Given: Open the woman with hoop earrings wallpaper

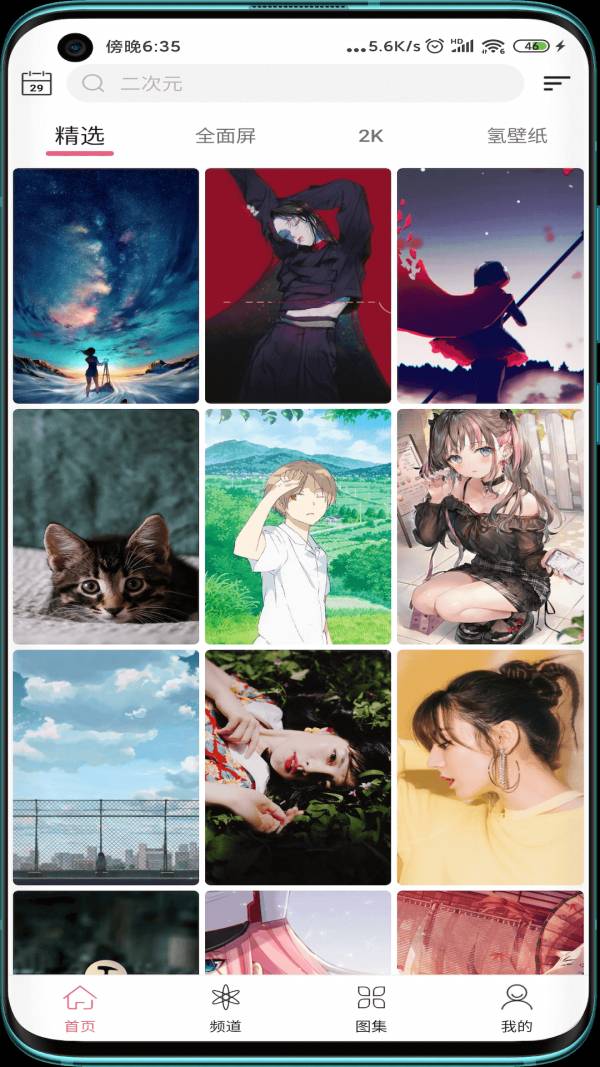Looking at the screenshot, I should tap(490, 768).
